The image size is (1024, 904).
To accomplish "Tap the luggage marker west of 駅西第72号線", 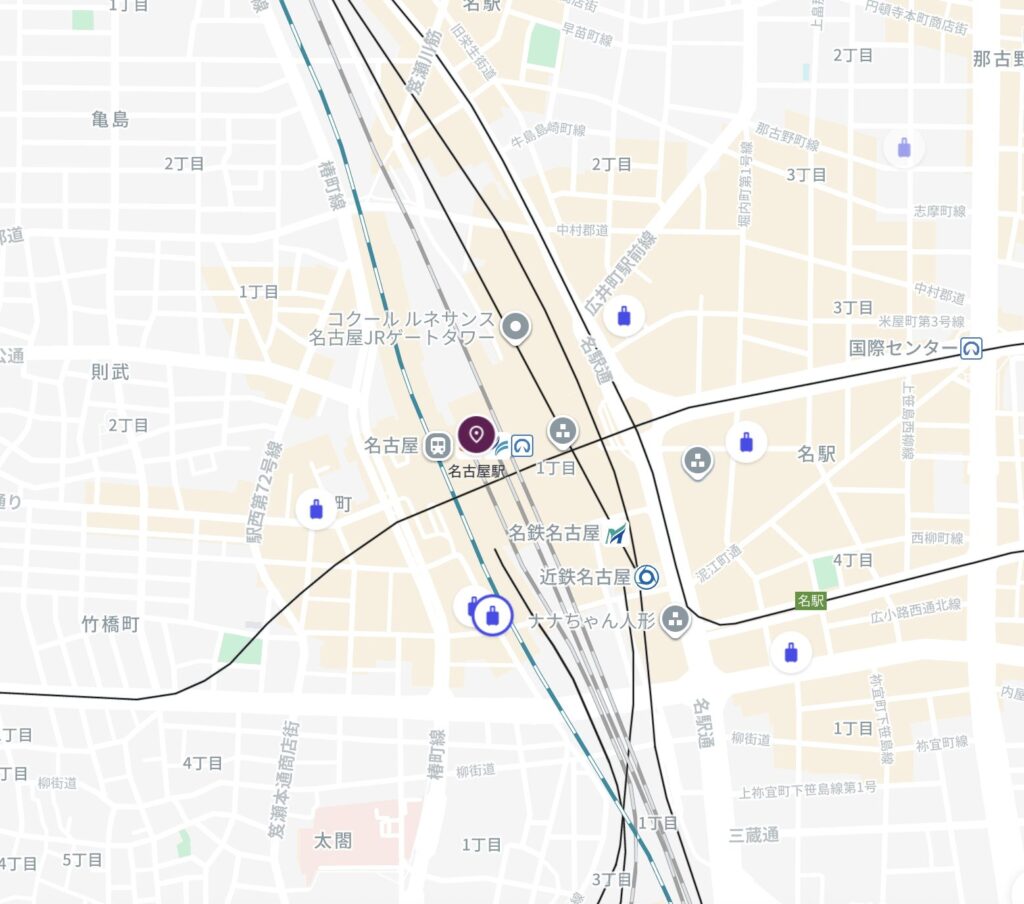I will (x=317, y=510).
